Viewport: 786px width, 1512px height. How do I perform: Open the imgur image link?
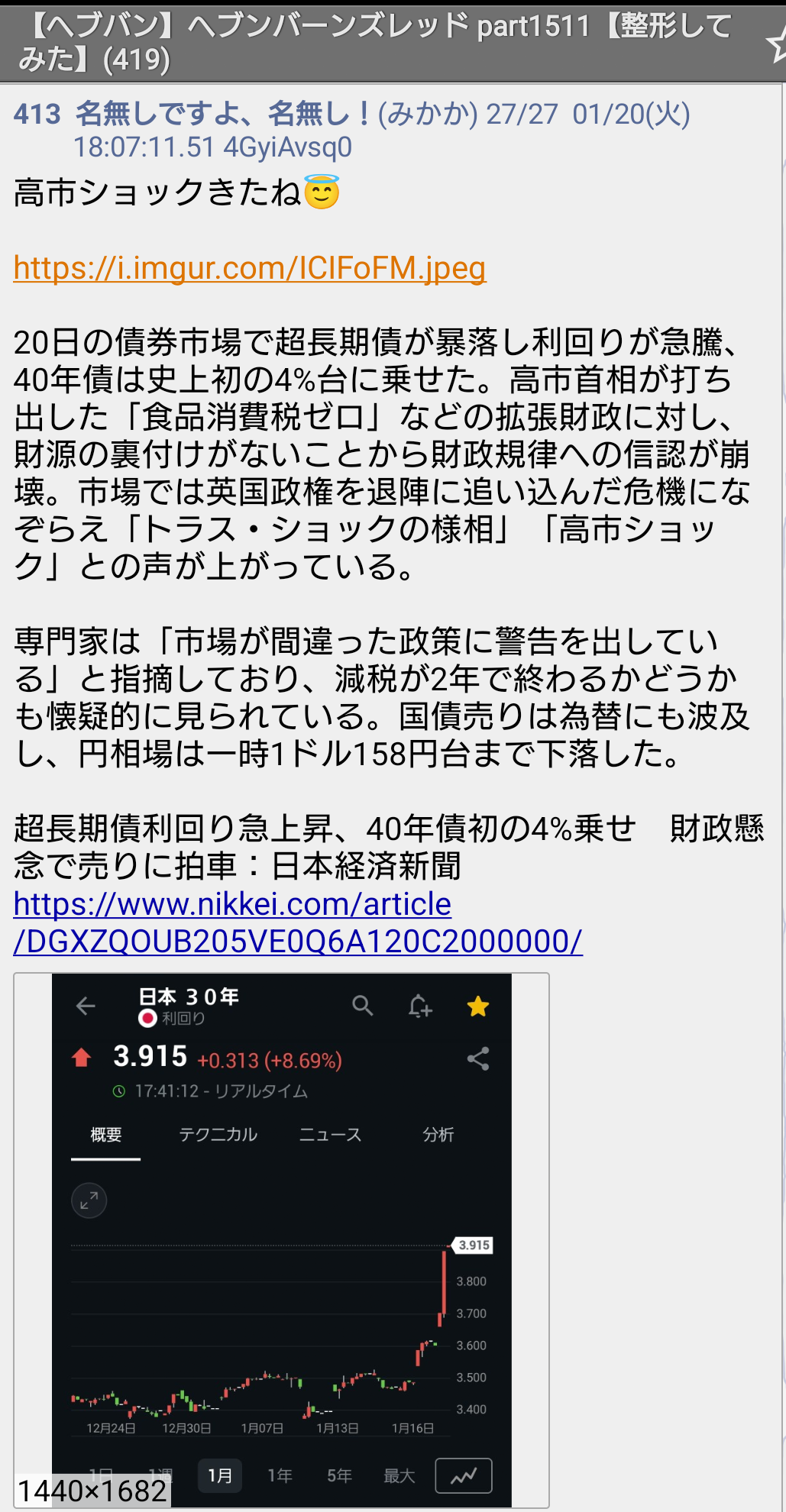click(x=250, y=268)
